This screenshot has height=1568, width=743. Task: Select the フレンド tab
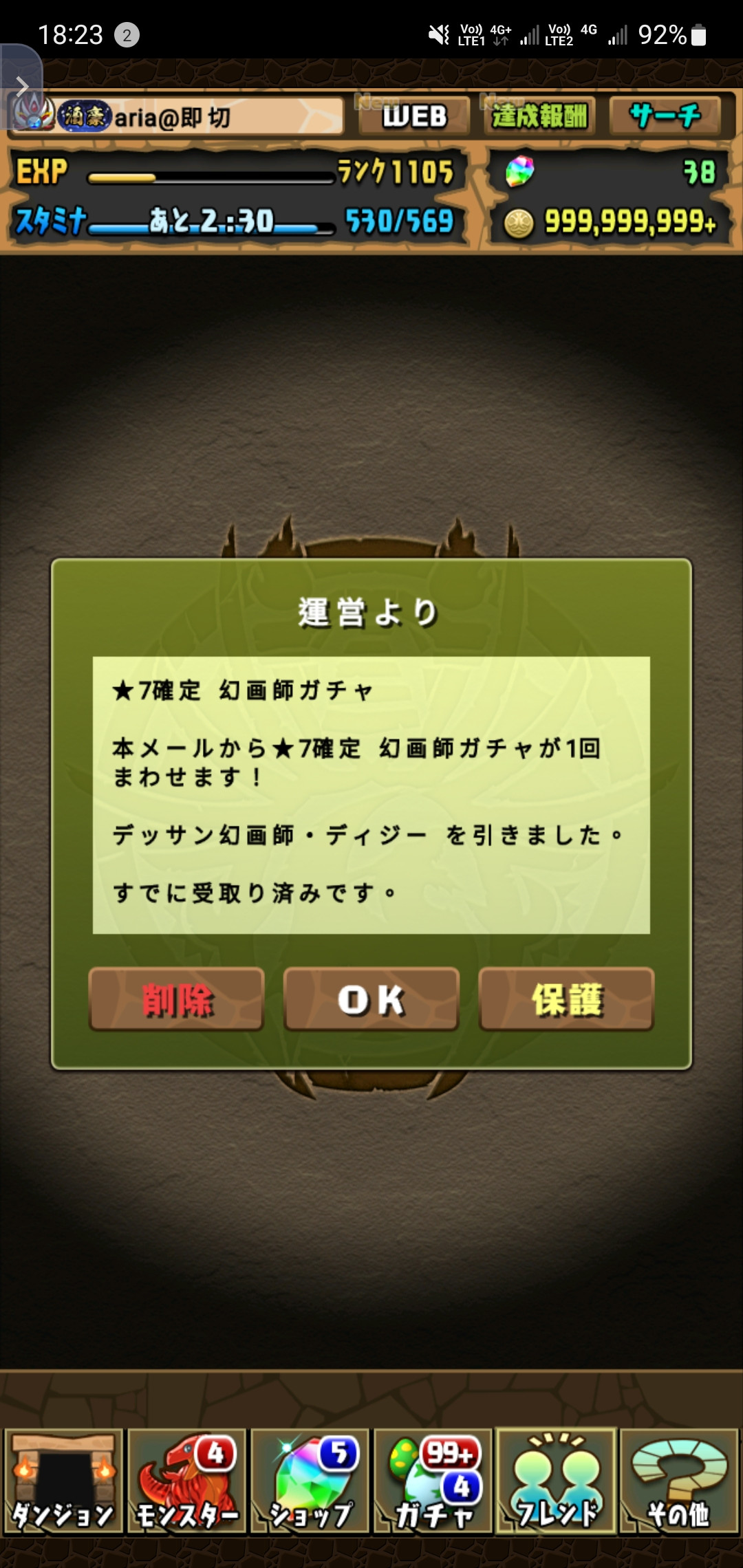coord(556,1481)
